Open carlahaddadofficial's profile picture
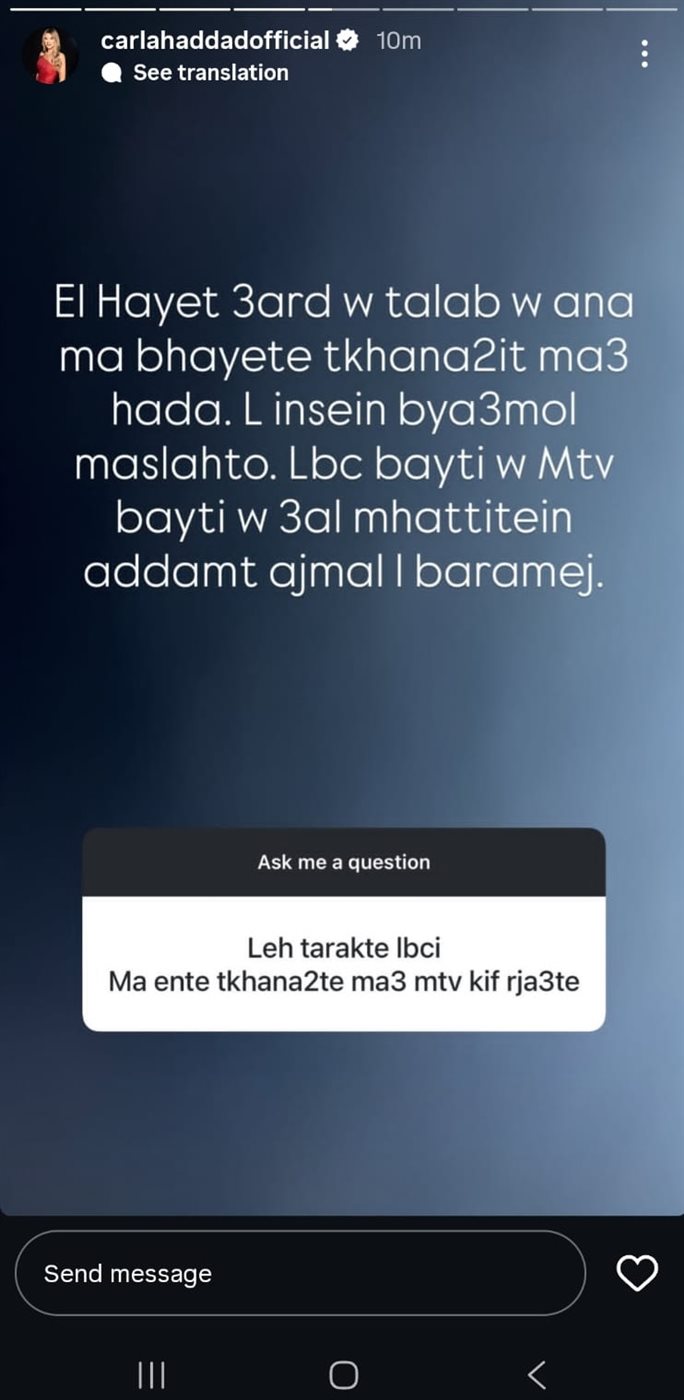Screen dimensions: 684x1400 50,56
